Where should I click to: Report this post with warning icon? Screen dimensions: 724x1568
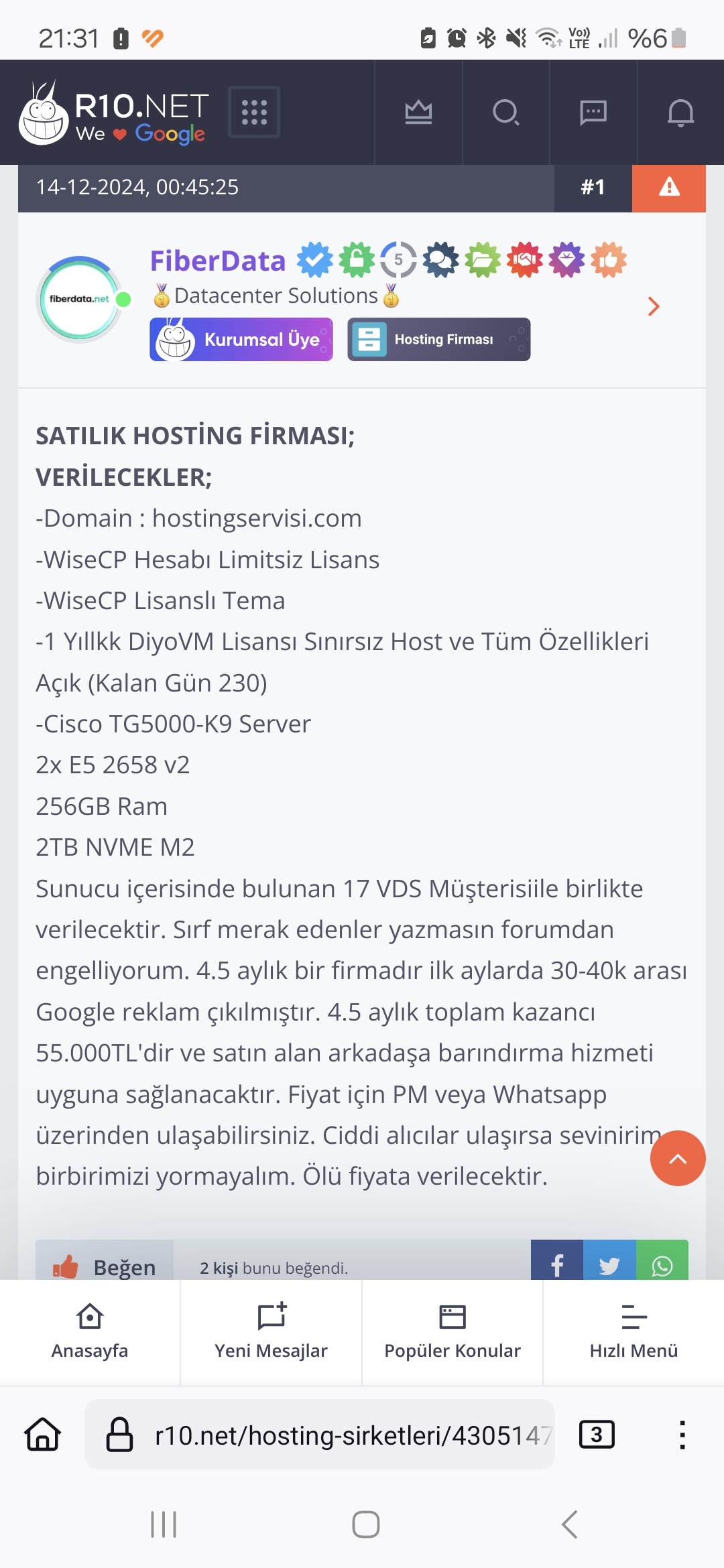click(x=669, y=188)
